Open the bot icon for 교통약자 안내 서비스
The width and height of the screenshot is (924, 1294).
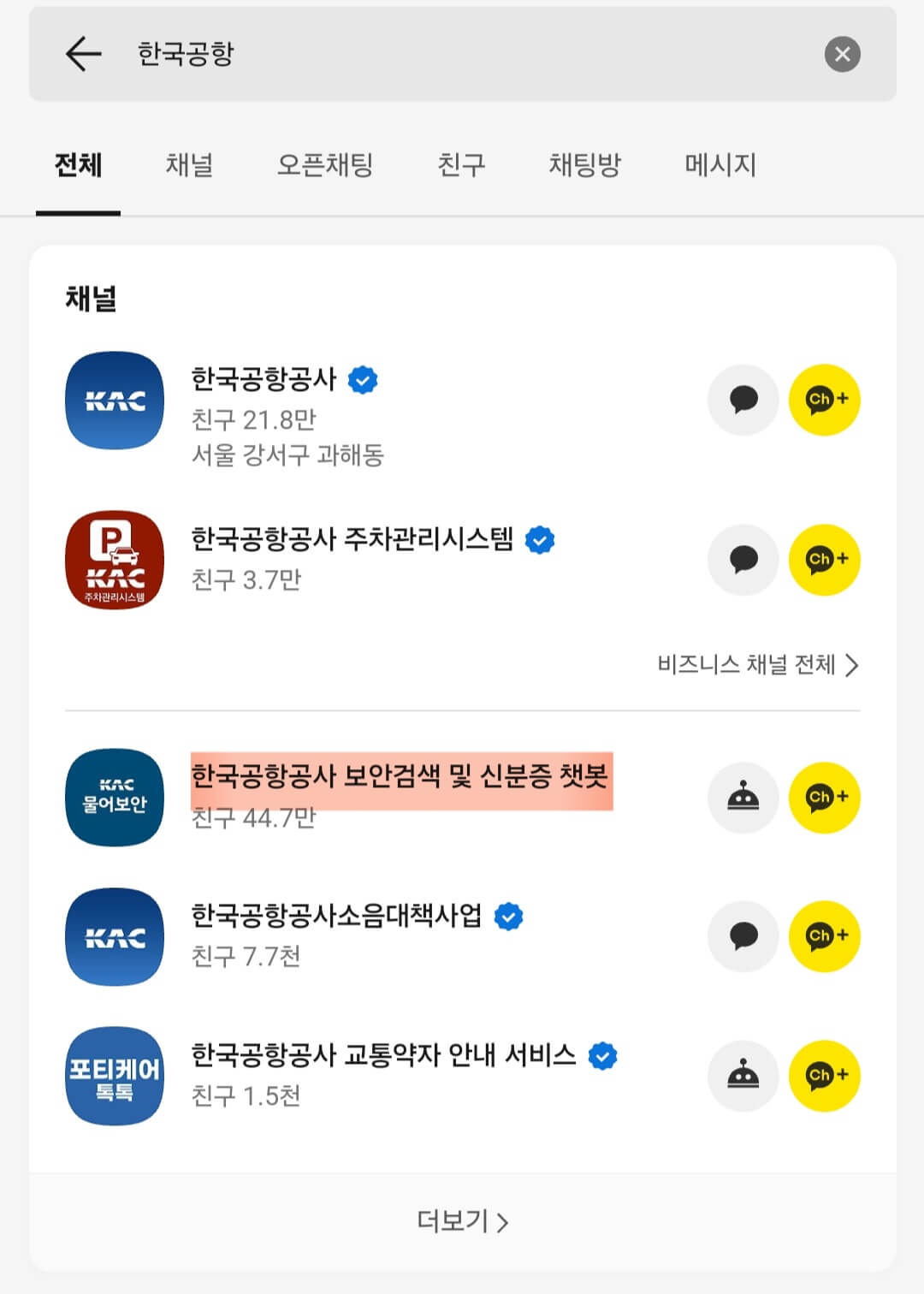point(743,1077)
